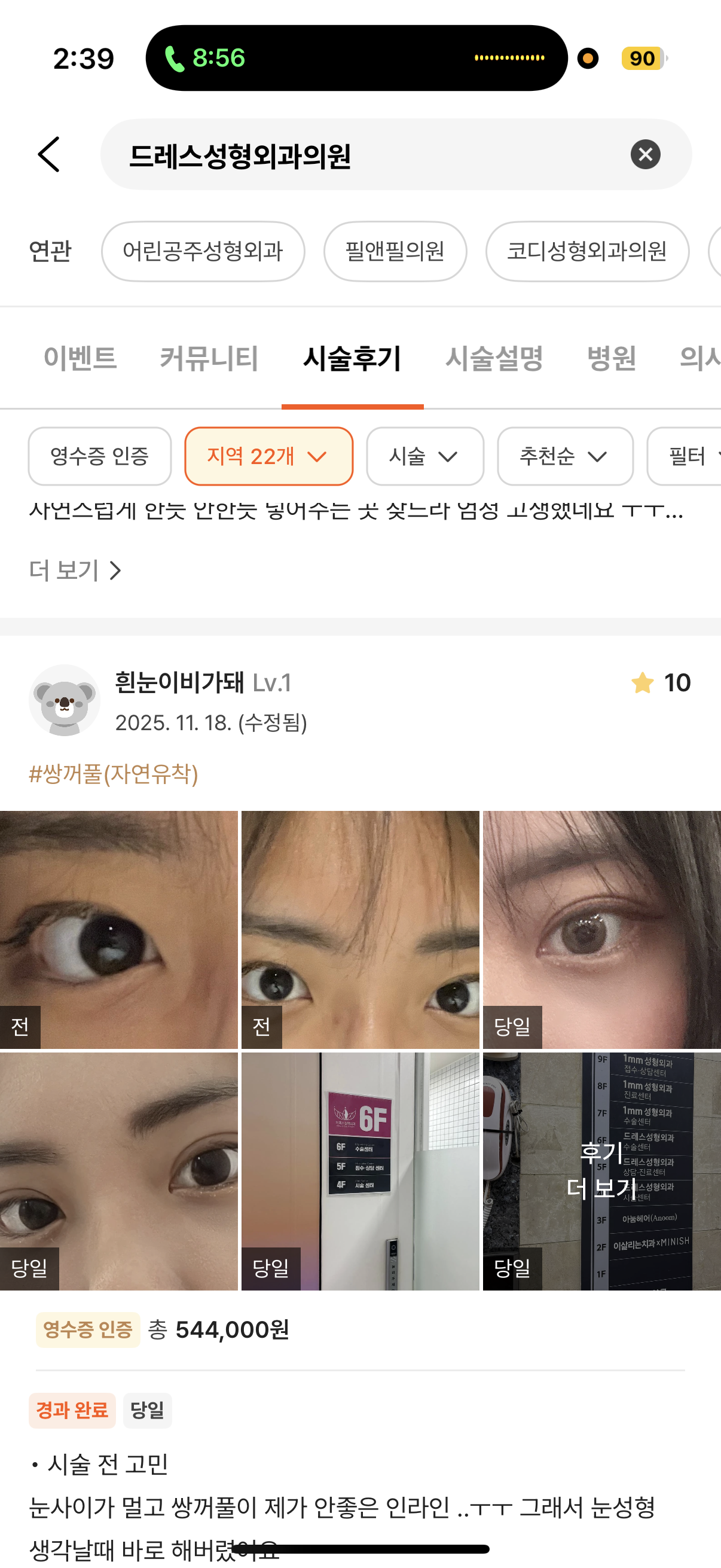Switch to the 시술설명 tab
This screenshot has height=1568, width=721.
(493, 358)
